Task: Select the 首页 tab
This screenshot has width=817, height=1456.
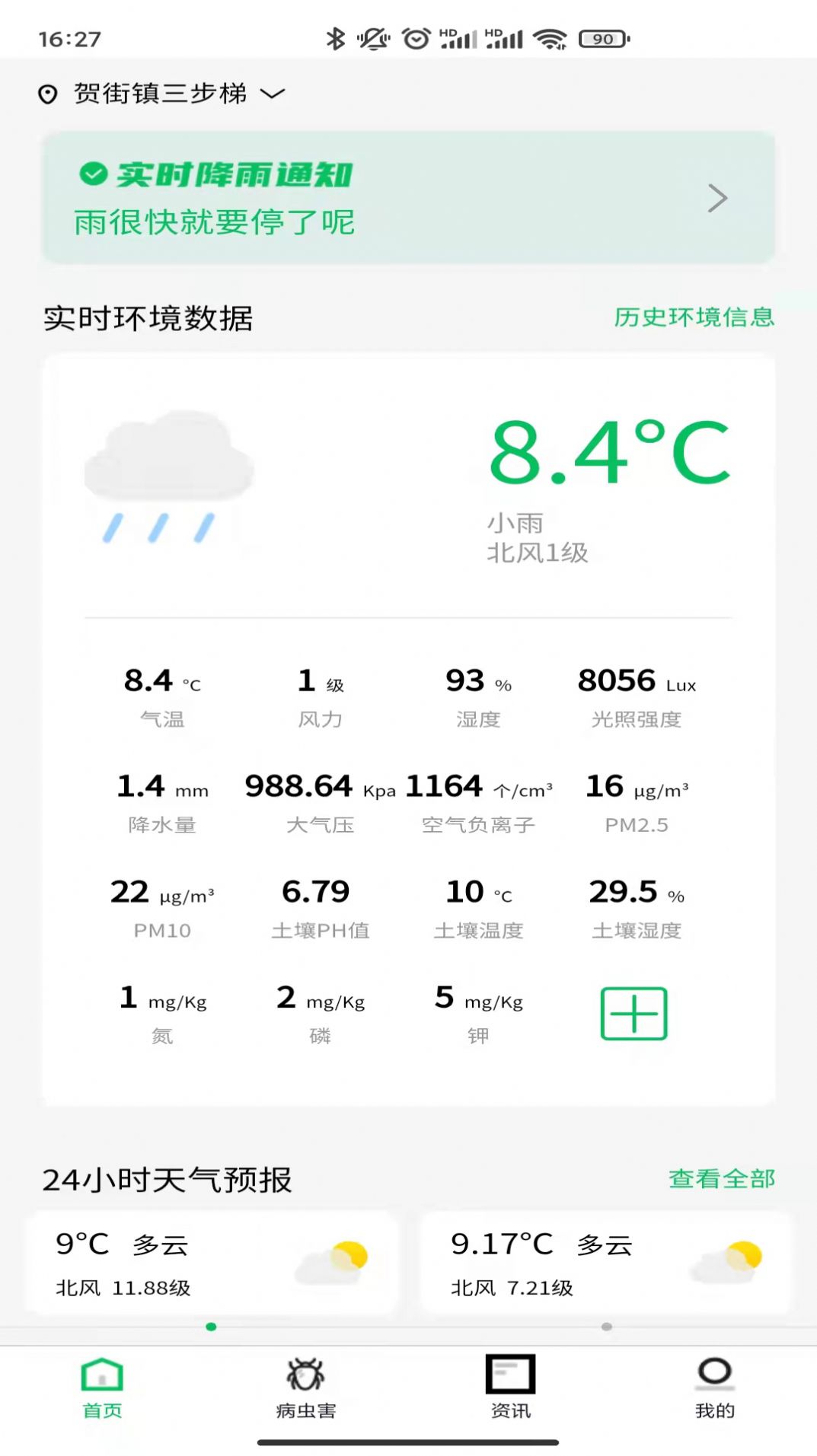Action: click(x=102, y=1389)
